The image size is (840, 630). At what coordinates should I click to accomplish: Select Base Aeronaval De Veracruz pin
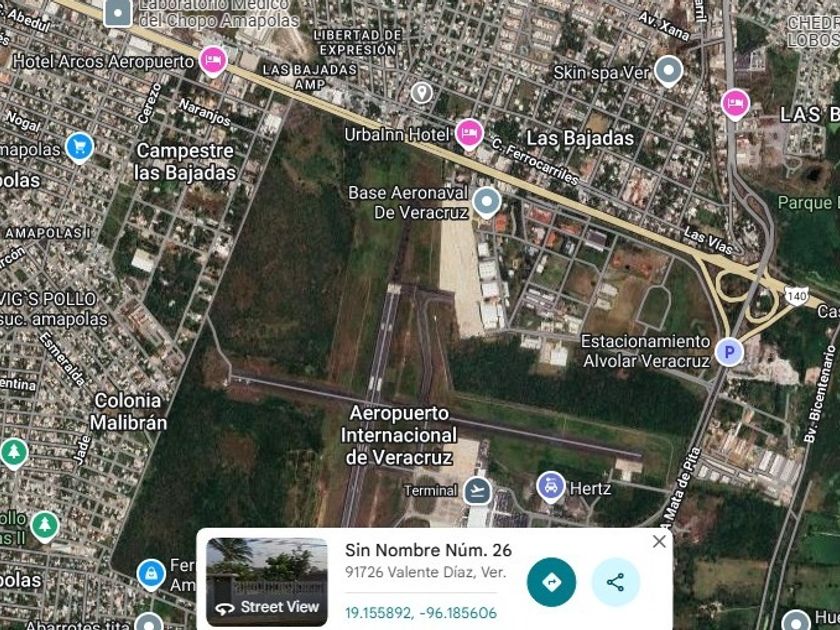486,202
